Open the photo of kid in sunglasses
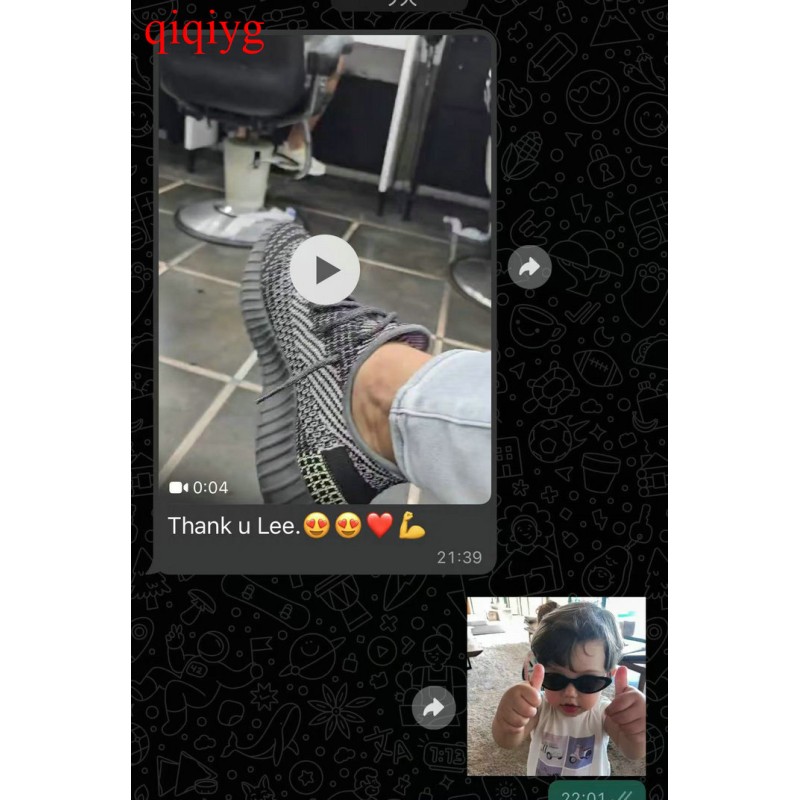The height and width of the screenshot is (800, 800). pos(556,686)
